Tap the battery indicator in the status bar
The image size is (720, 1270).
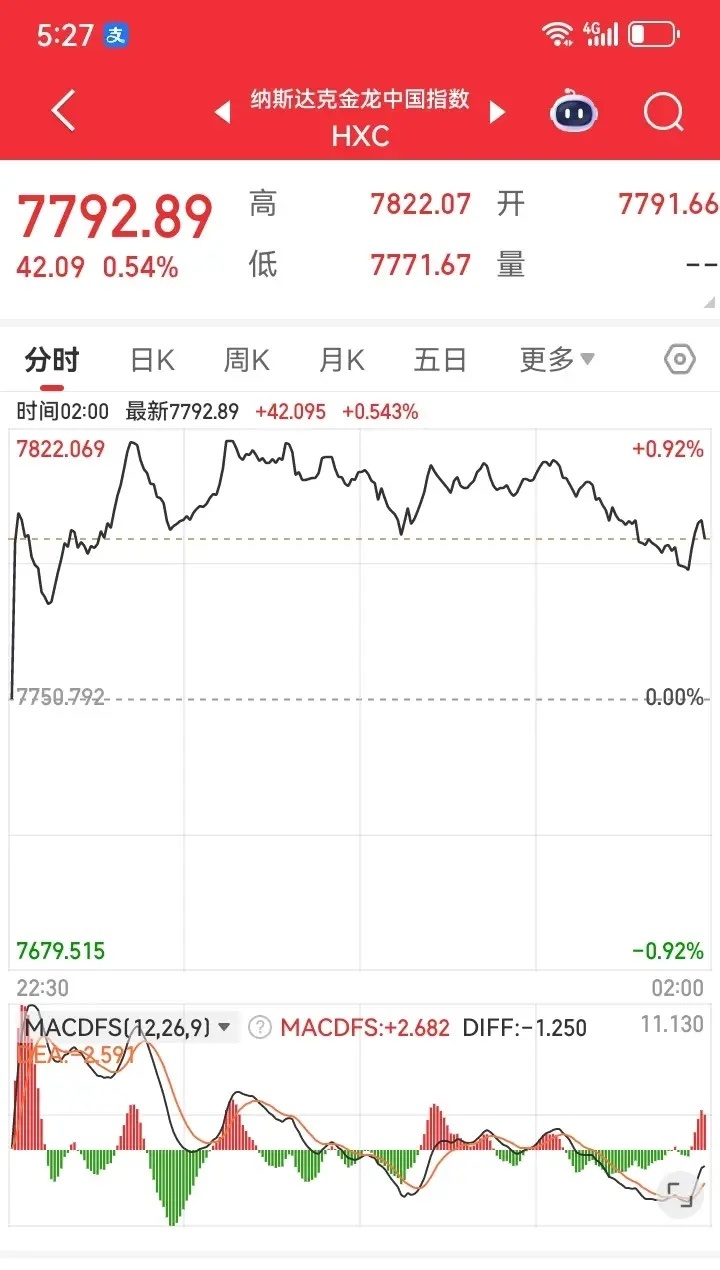coord(654,32)
